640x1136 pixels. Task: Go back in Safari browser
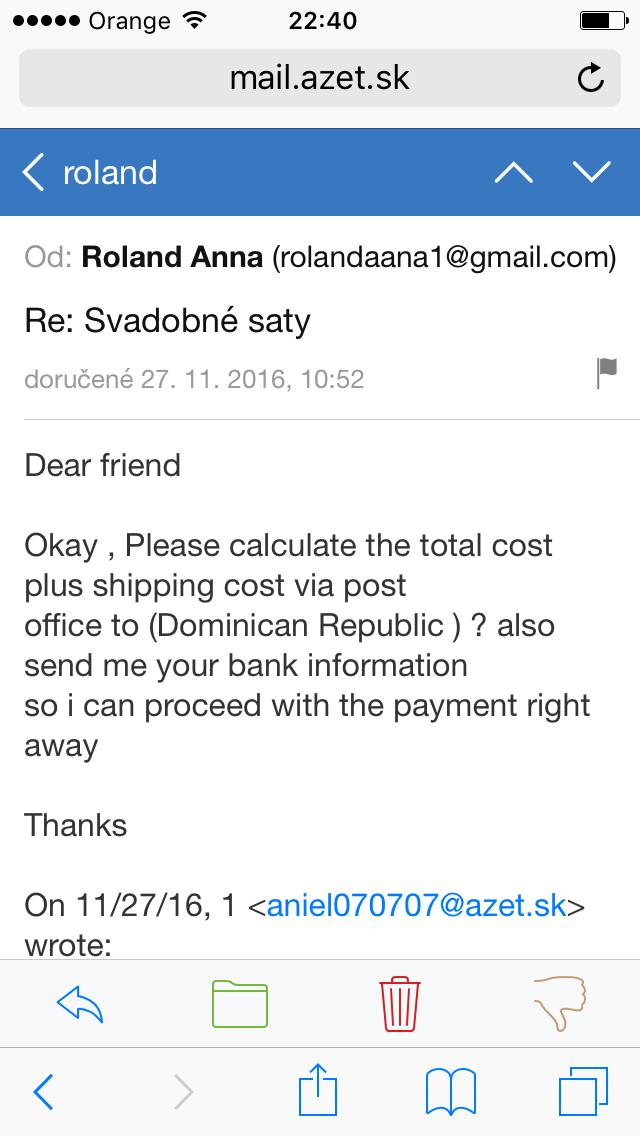(x=43, y=1092)
